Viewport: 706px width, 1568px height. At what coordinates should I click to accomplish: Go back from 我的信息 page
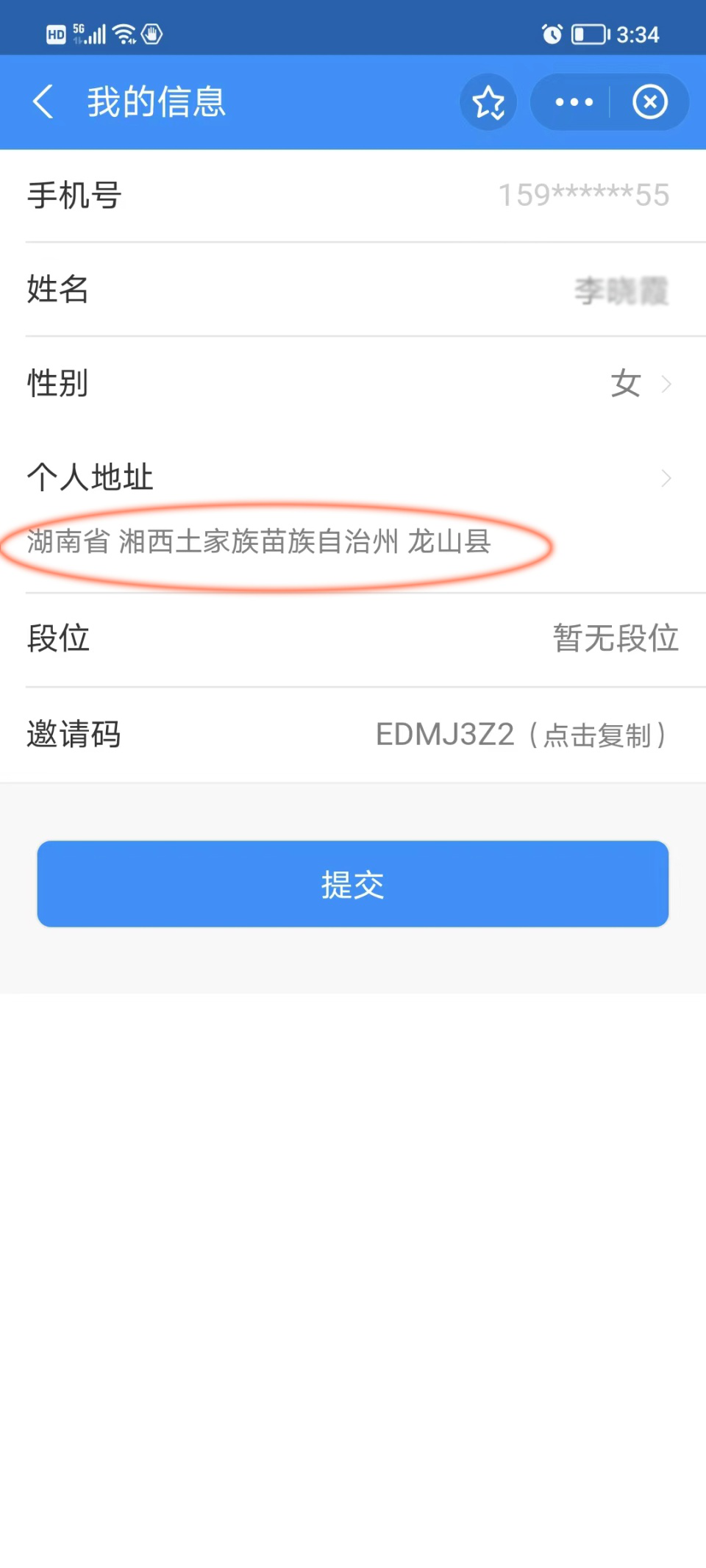[44, 101]
